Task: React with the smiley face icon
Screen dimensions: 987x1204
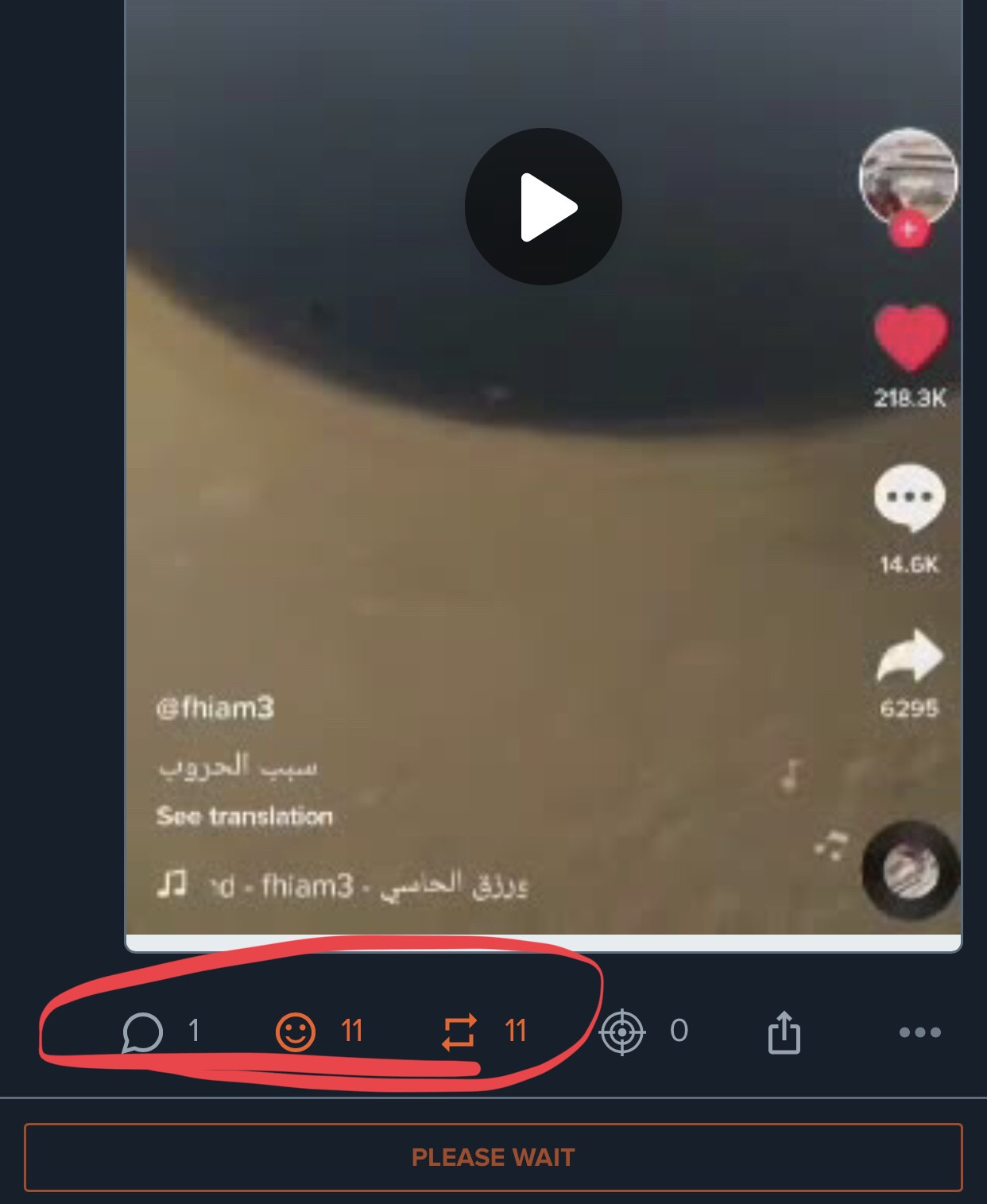Action: (296, 1032)
